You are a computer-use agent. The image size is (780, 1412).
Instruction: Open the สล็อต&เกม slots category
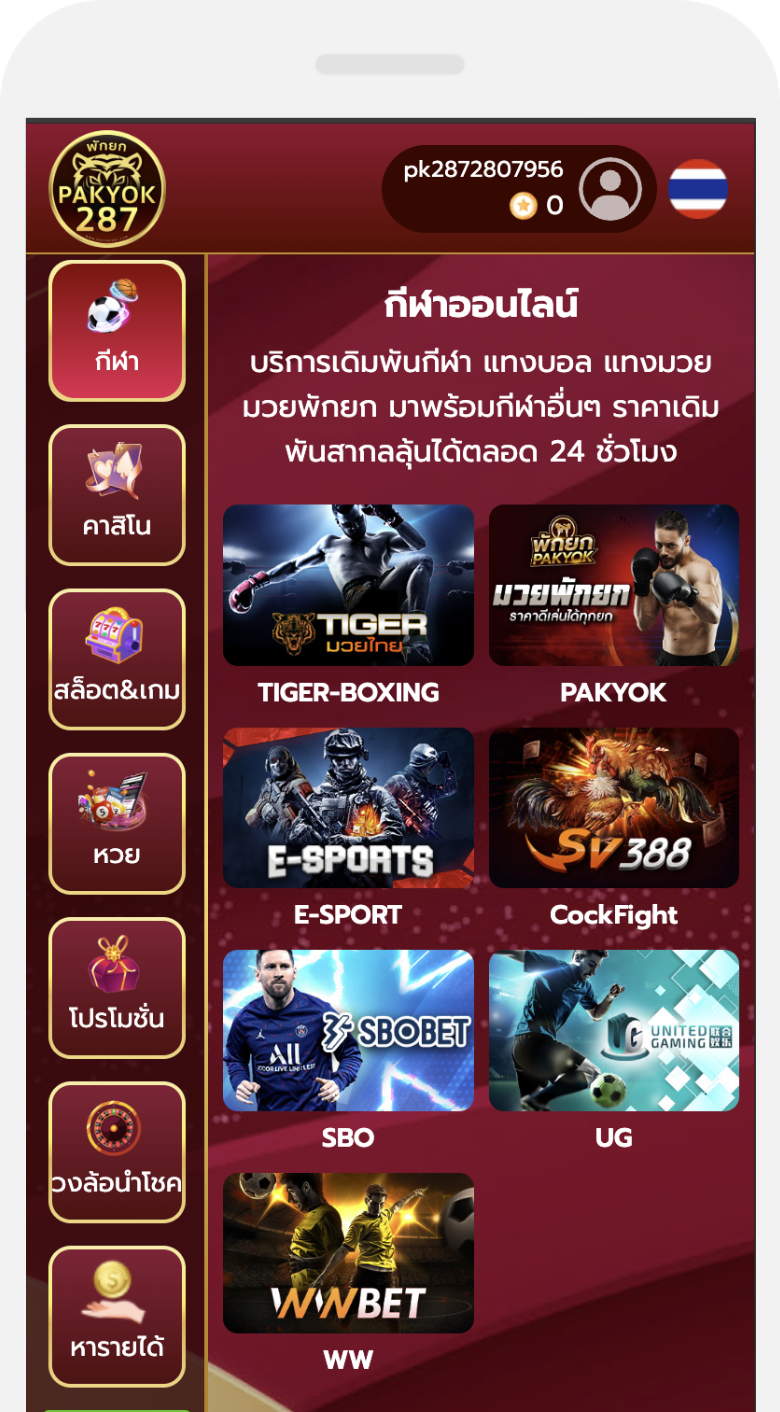117,659
